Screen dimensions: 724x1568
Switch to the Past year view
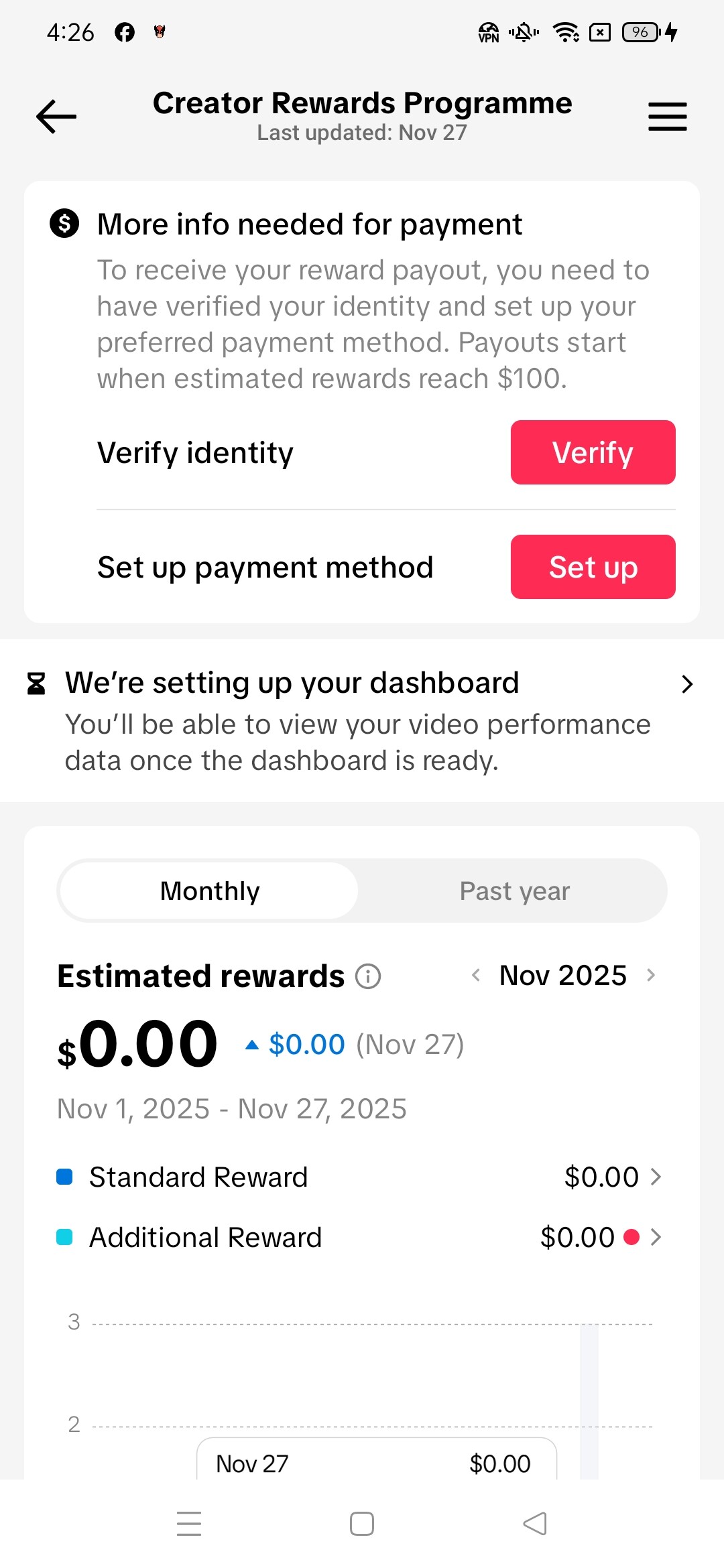pyautogui.click(x=514, y=891)
